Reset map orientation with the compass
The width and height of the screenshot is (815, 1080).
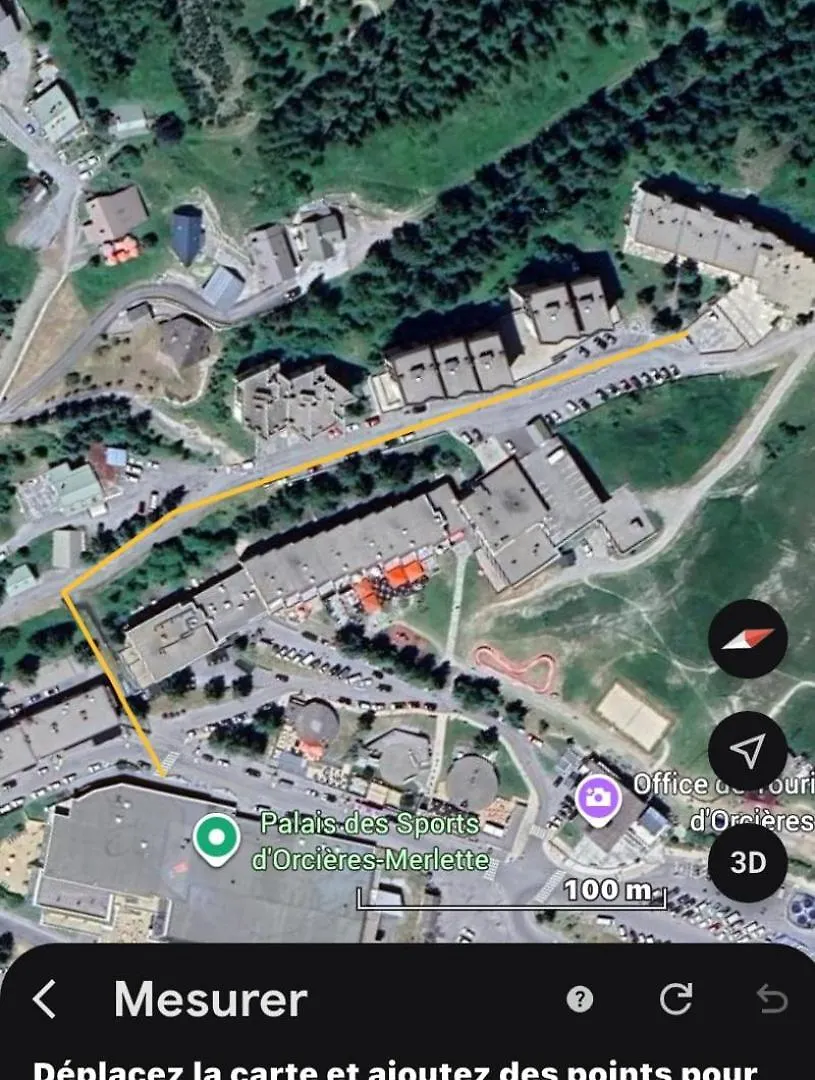[x=747, y=638]
